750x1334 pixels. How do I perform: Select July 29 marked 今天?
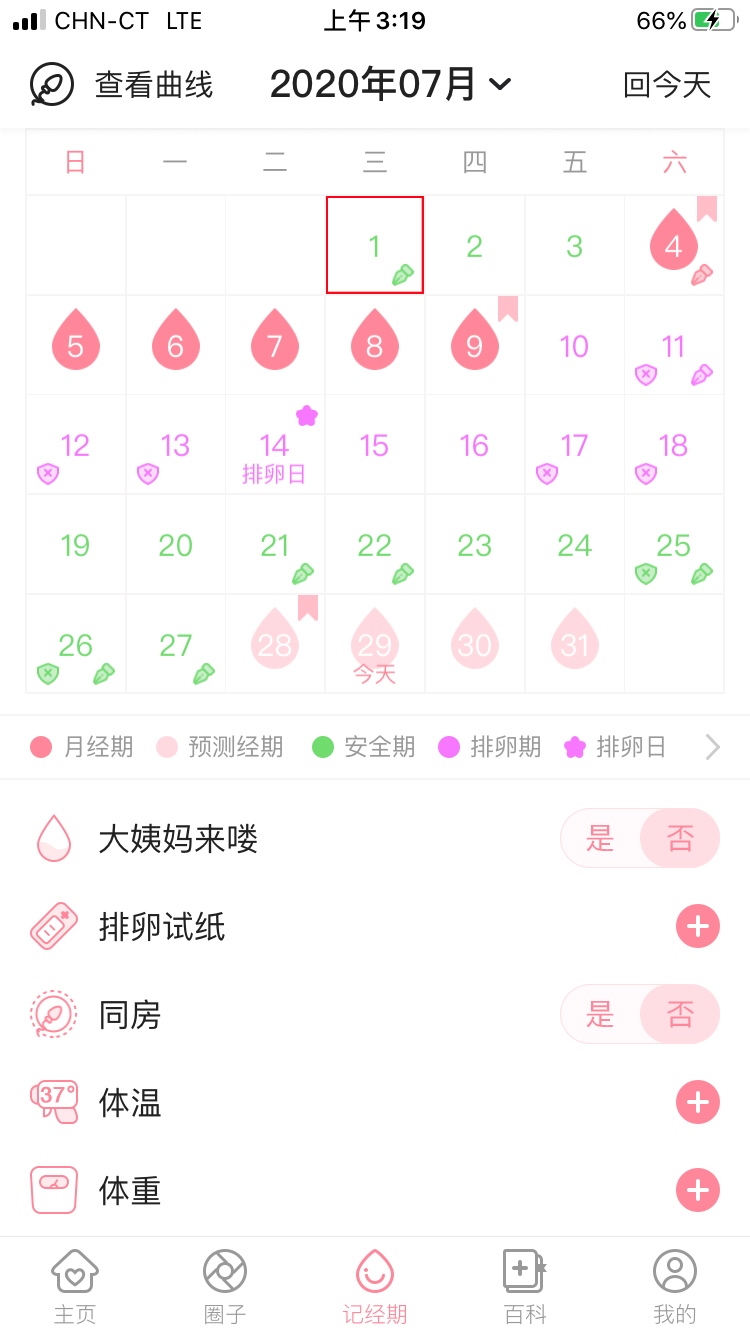click(375, 644)
